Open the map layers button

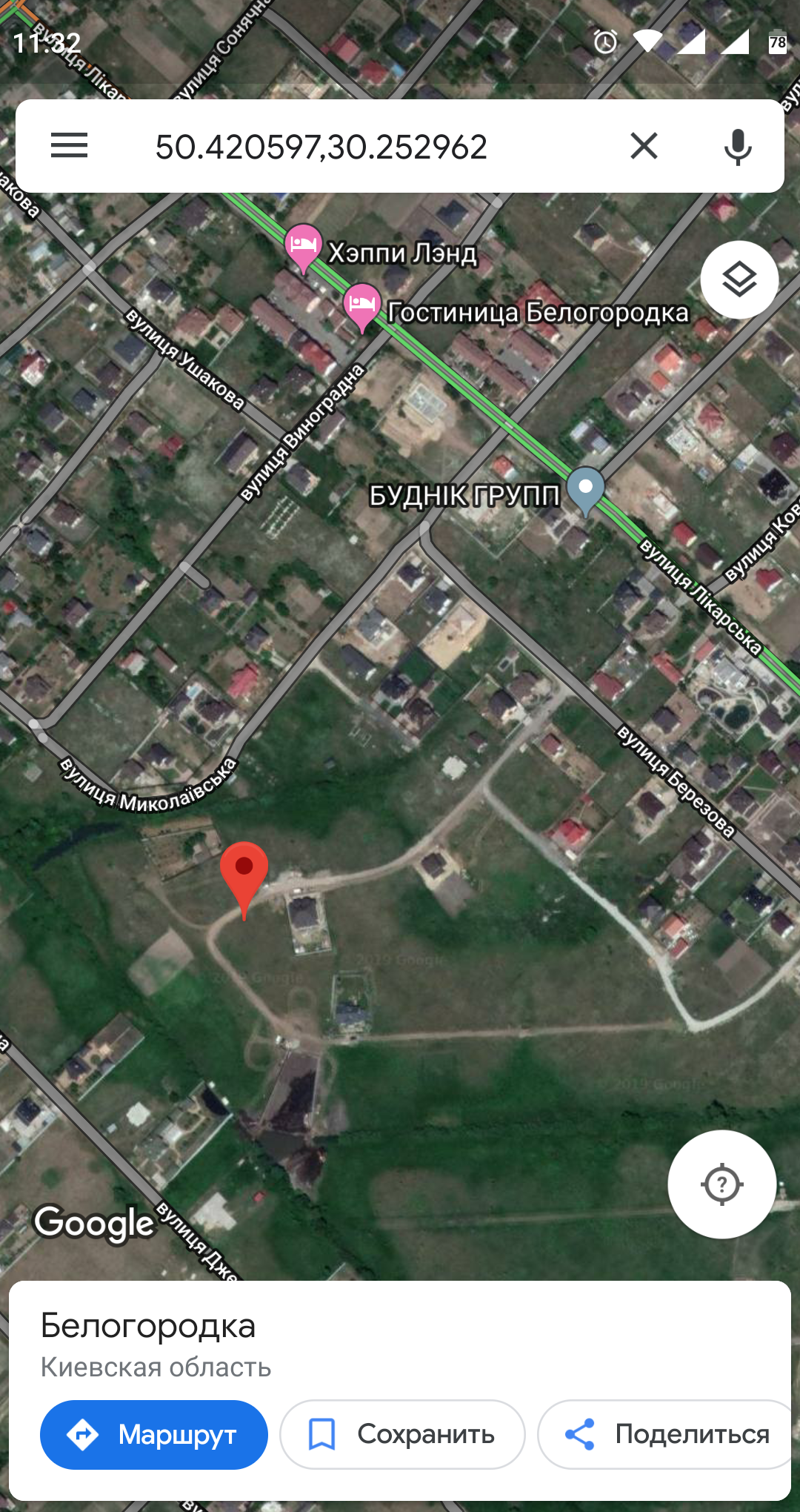[739, 280]
